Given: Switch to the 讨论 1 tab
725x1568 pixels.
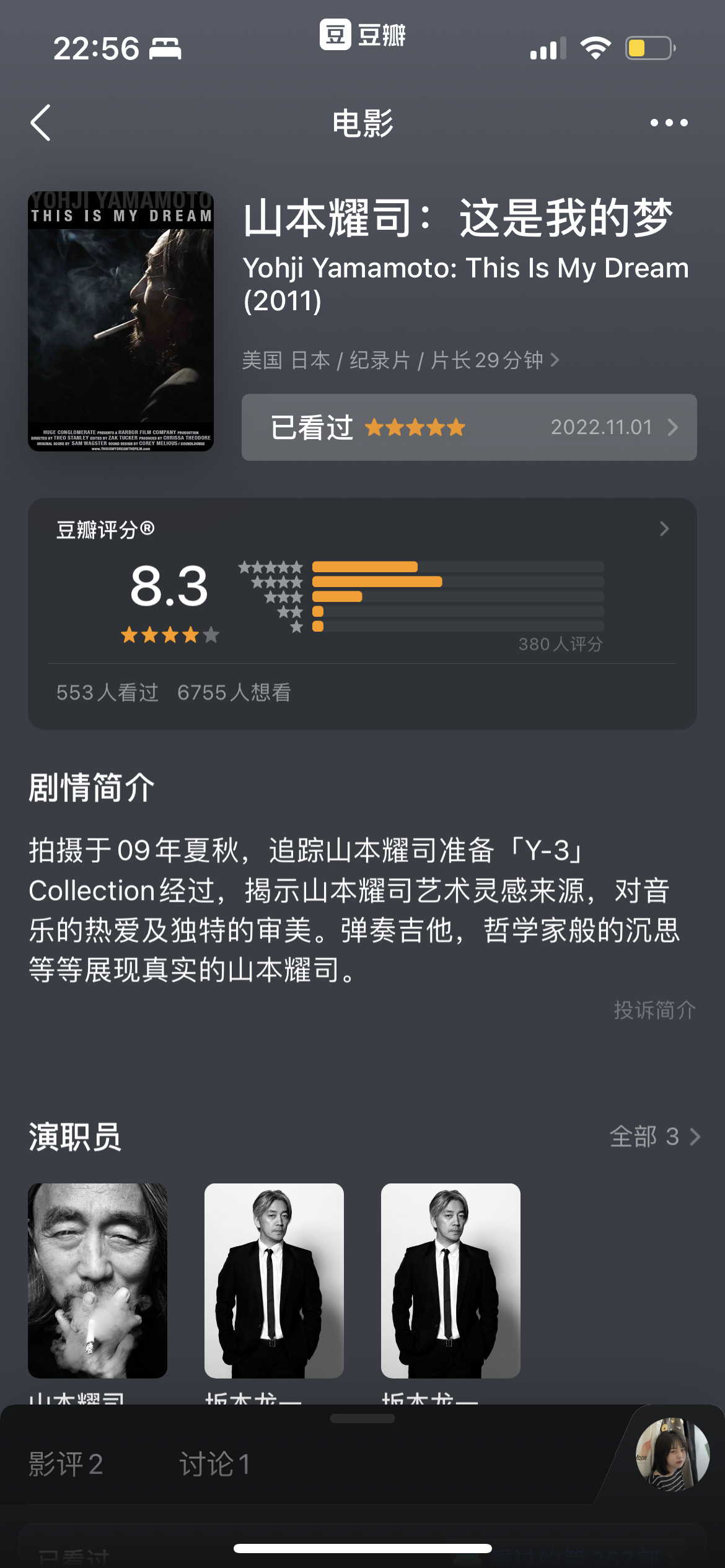Looking at the screenshot, I should (x=214, y=1464).
